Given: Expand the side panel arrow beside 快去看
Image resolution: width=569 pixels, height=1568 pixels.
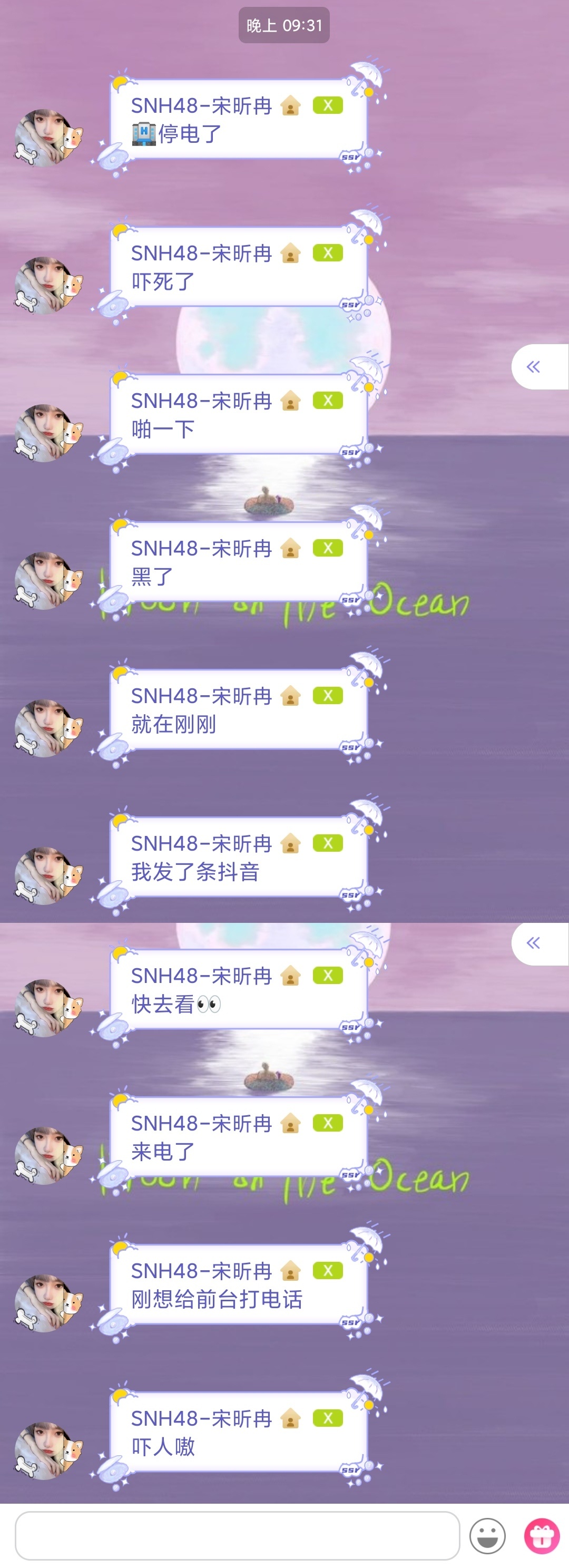Looking at the screenshot, I should 534,943.
